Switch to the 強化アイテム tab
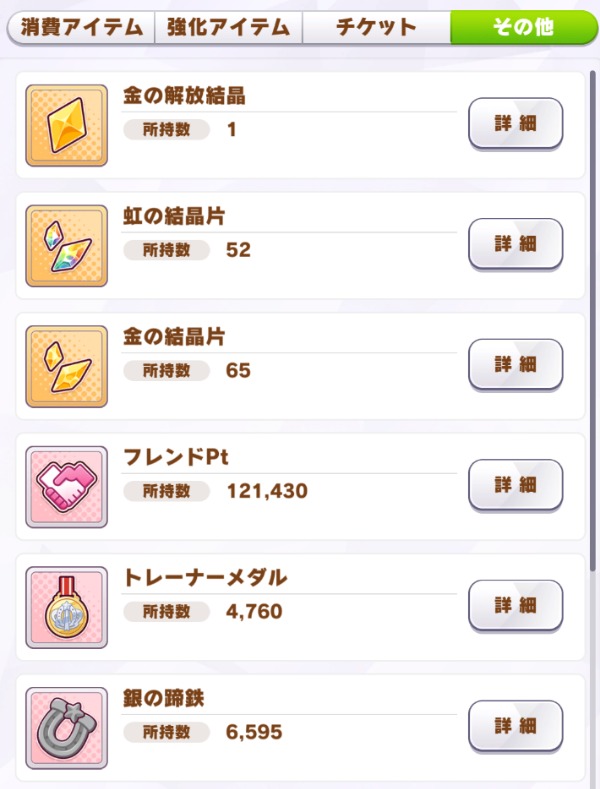 click(228, 27)
